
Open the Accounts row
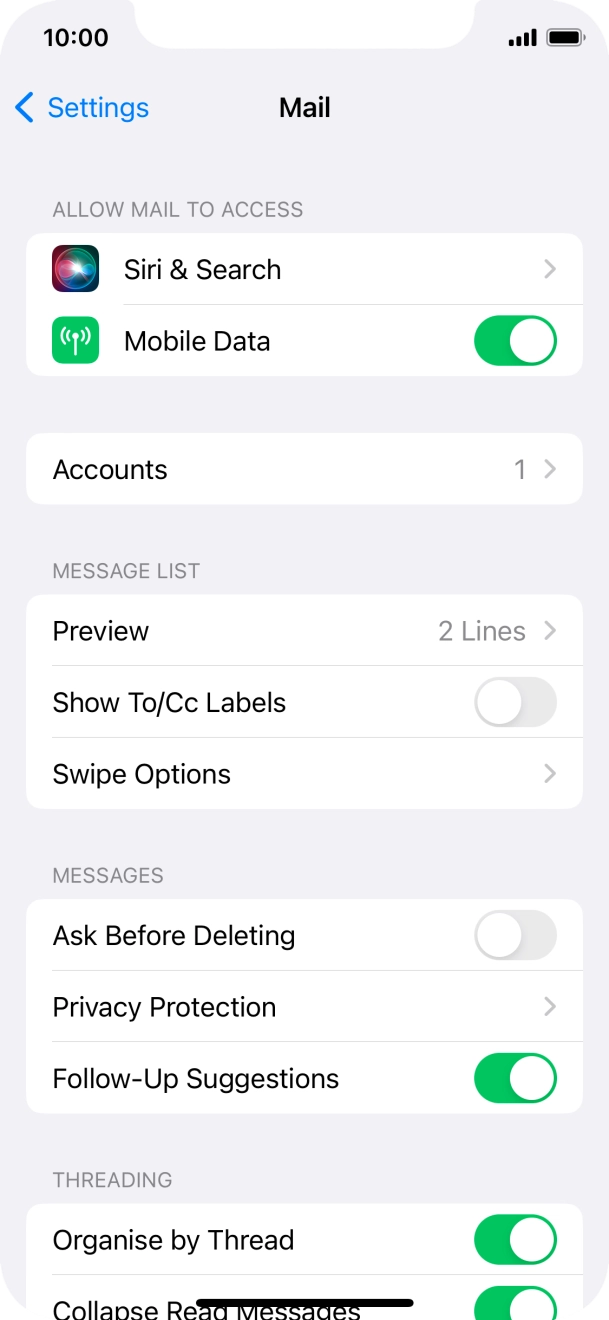pos(304,469)
